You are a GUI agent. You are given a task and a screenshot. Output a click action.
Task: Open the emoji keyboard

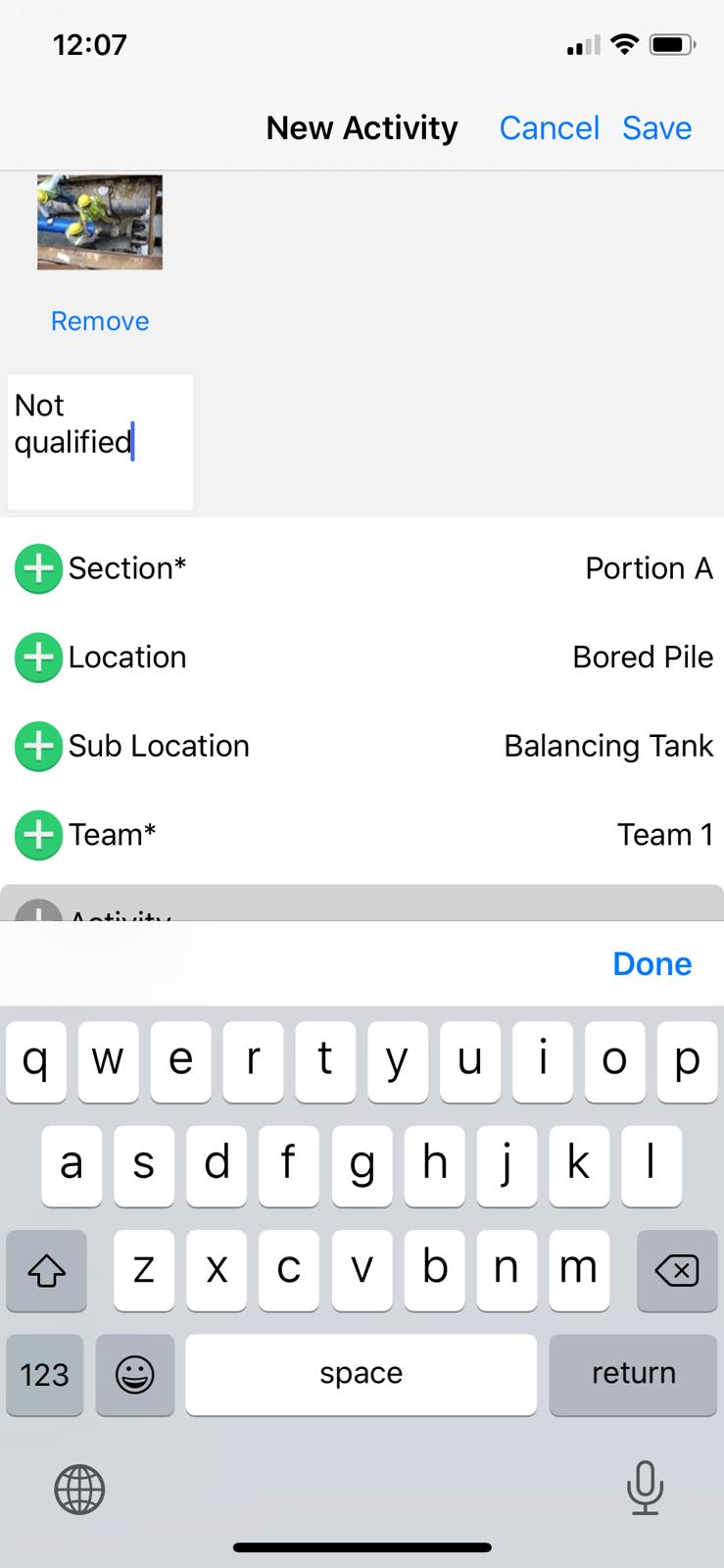pos(135,1374)
